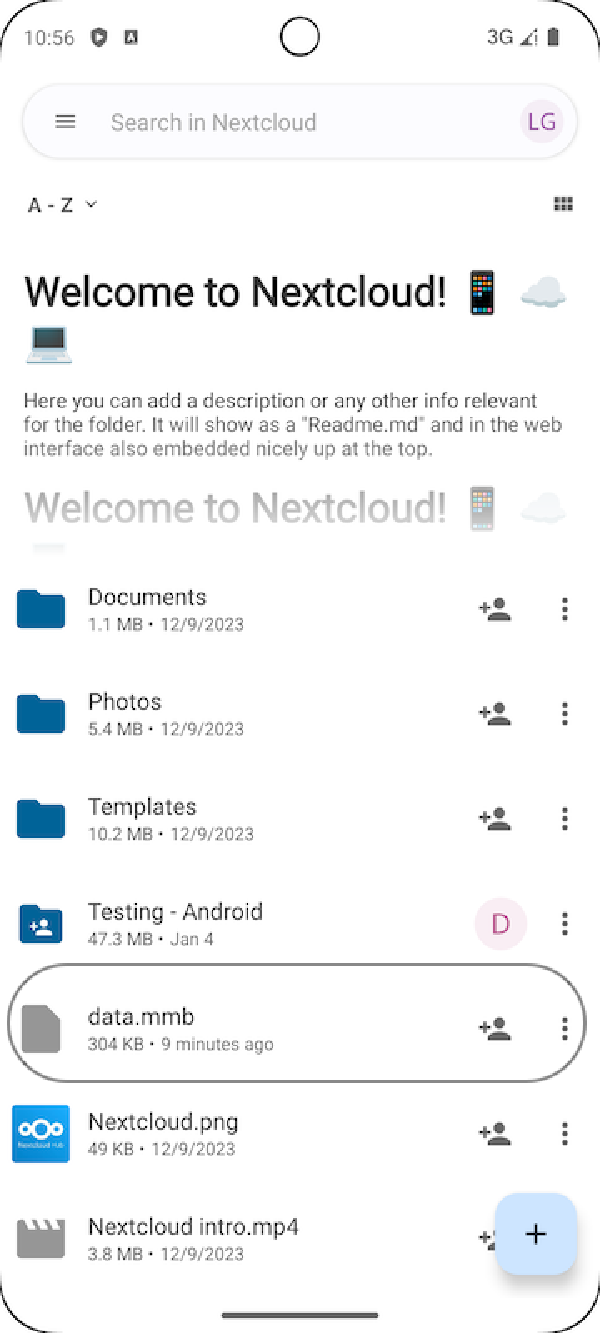Share the Templates folder
The width and height of the screenshot is (600, 1333).
(x=495, y=819)
